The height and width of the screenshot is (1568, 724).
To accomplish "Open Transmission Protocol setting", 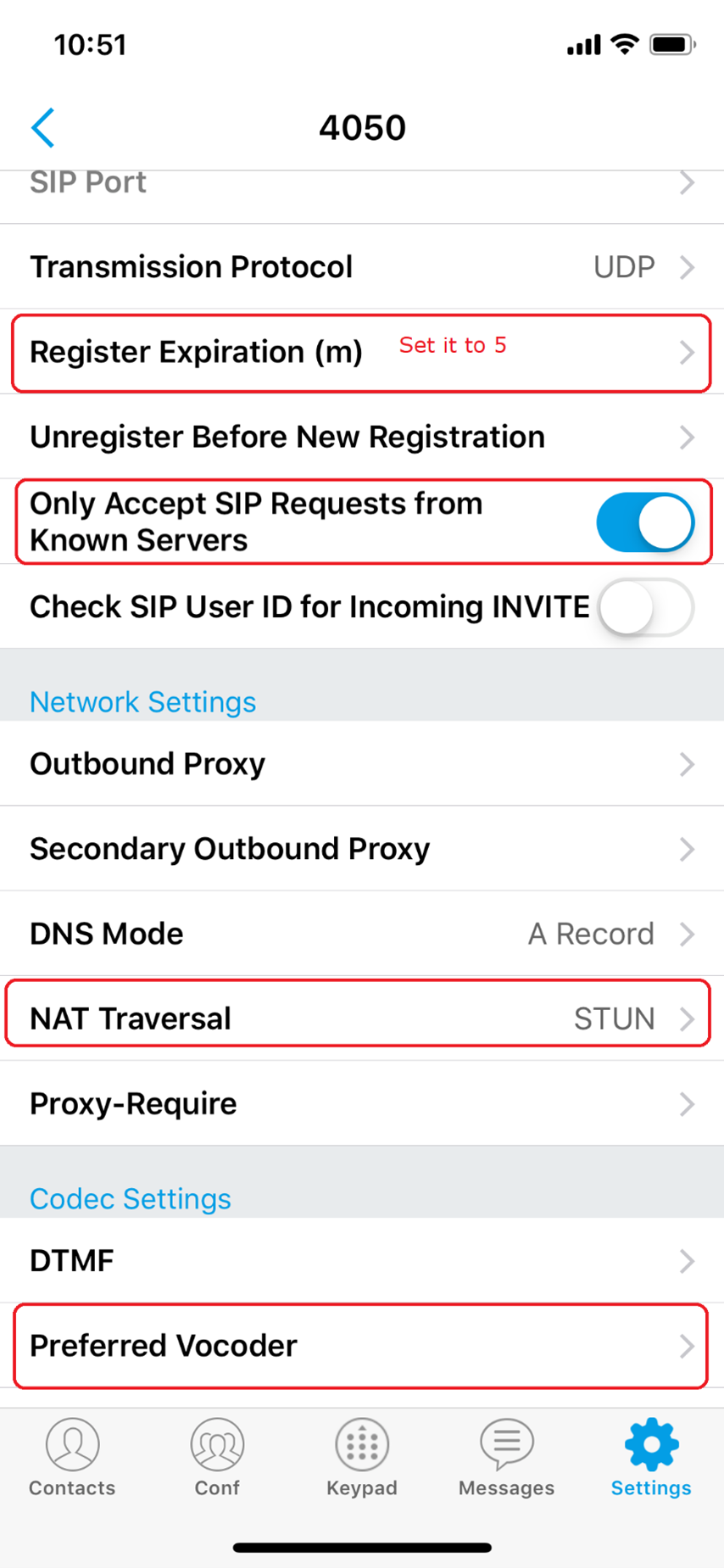I will (362, 267).
